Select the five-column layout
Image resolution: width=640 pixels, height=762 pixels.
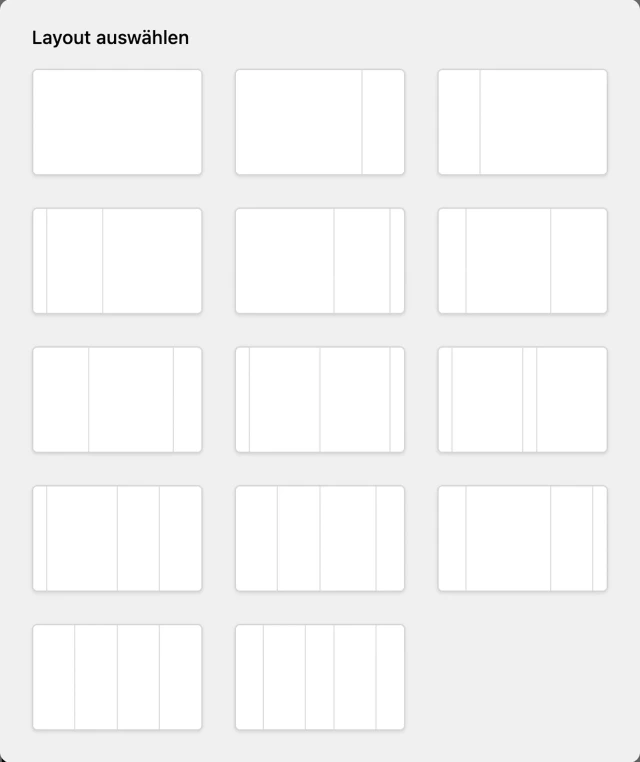pos(320,678)
